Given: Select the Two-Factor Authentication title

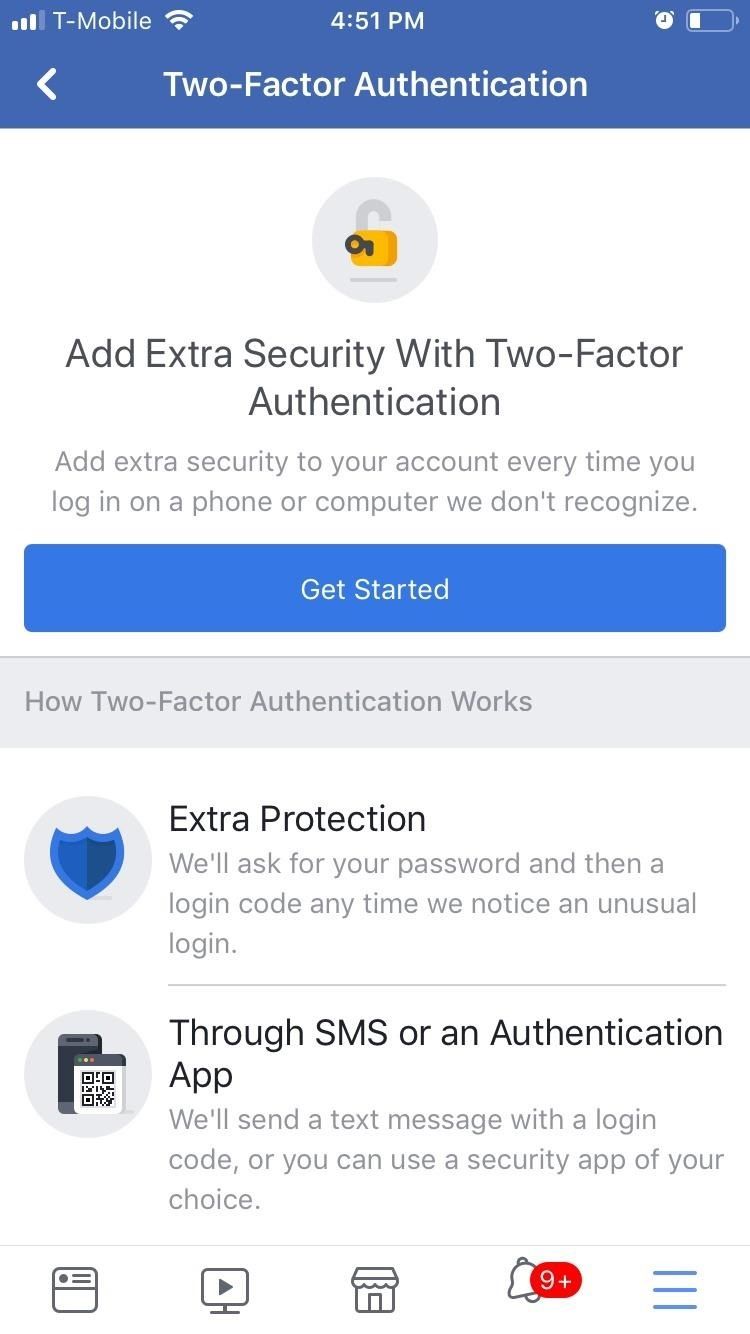Looking at the screenshot, I should [x=376, y=84].
